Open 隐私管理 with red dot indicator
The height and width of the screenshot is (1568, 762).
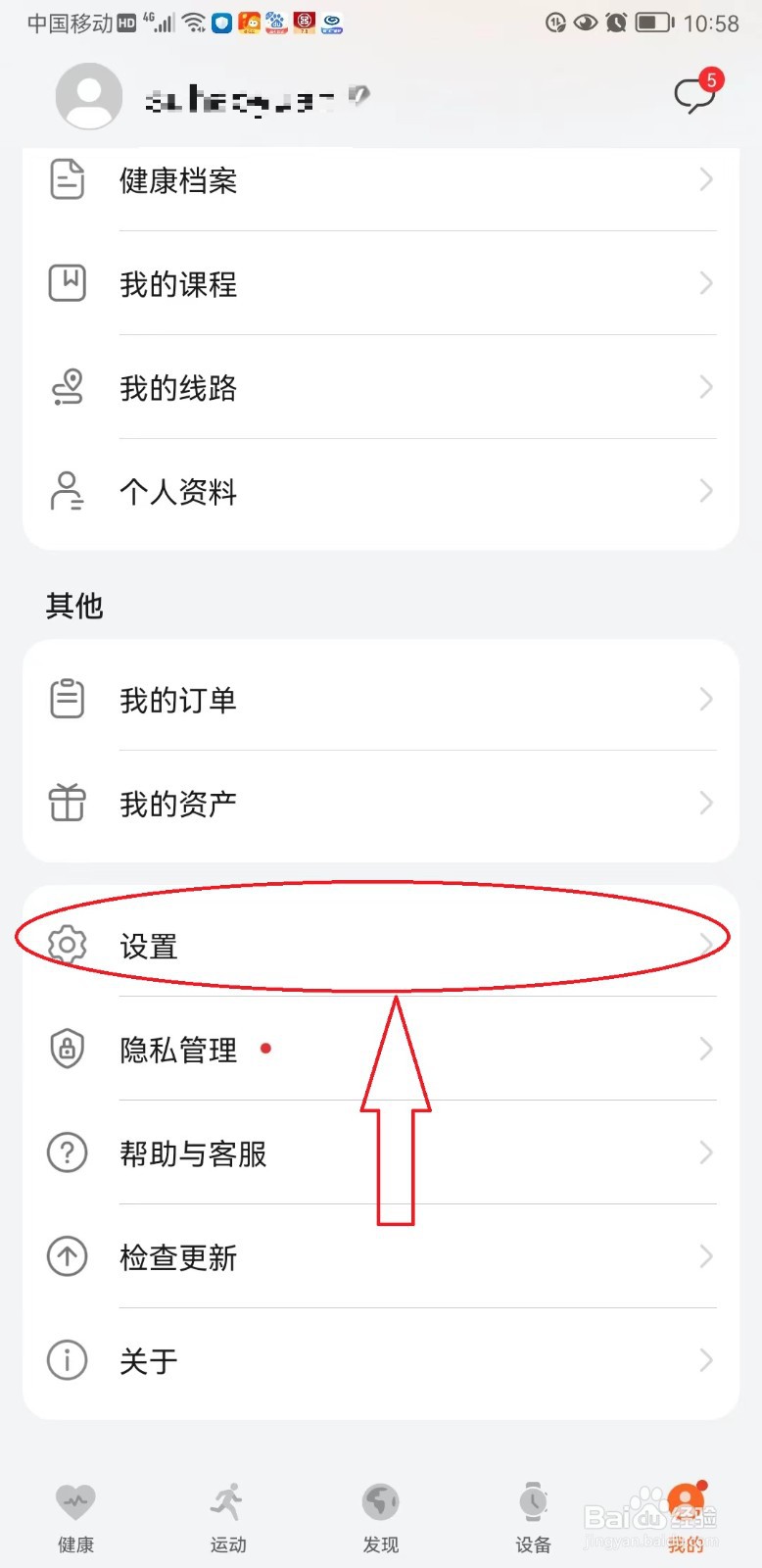point(177,1049)
